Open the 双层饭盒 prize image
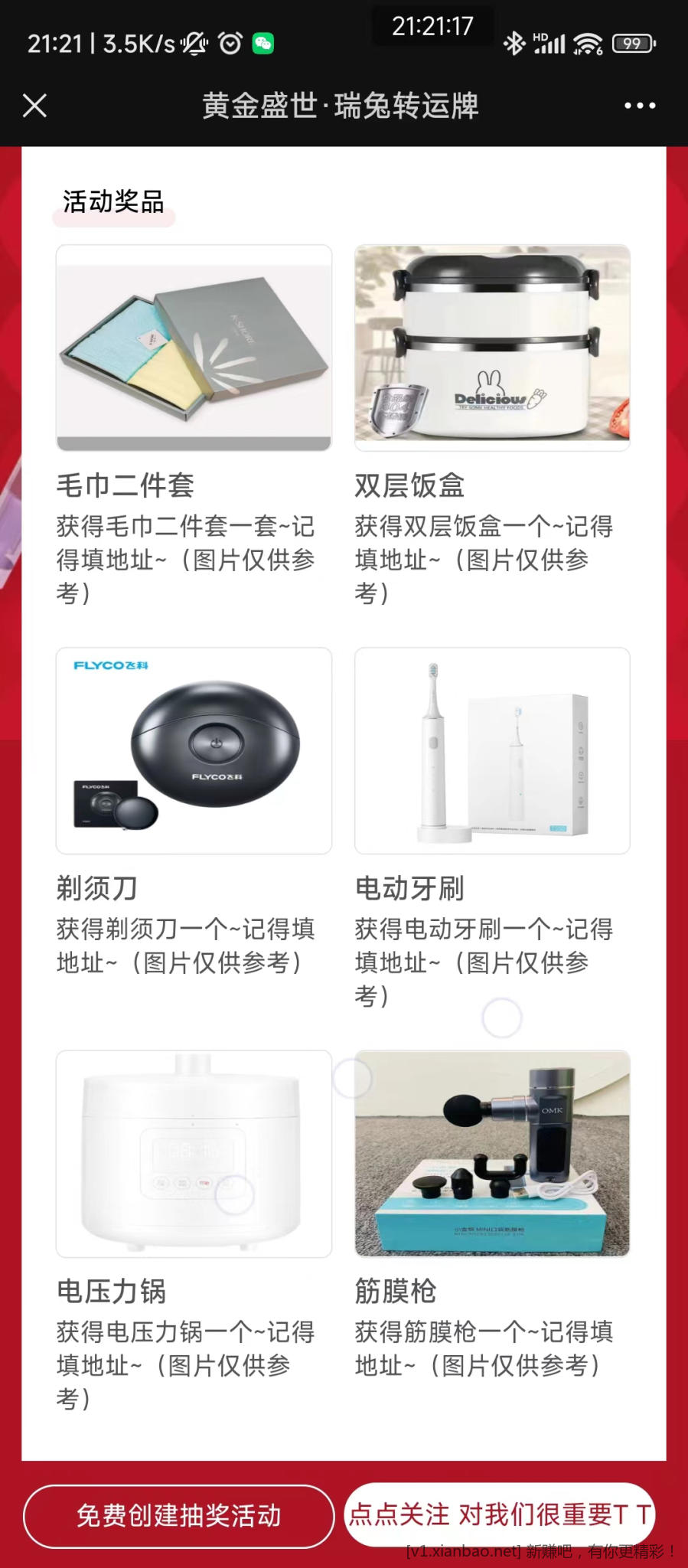 coord(492,348)
